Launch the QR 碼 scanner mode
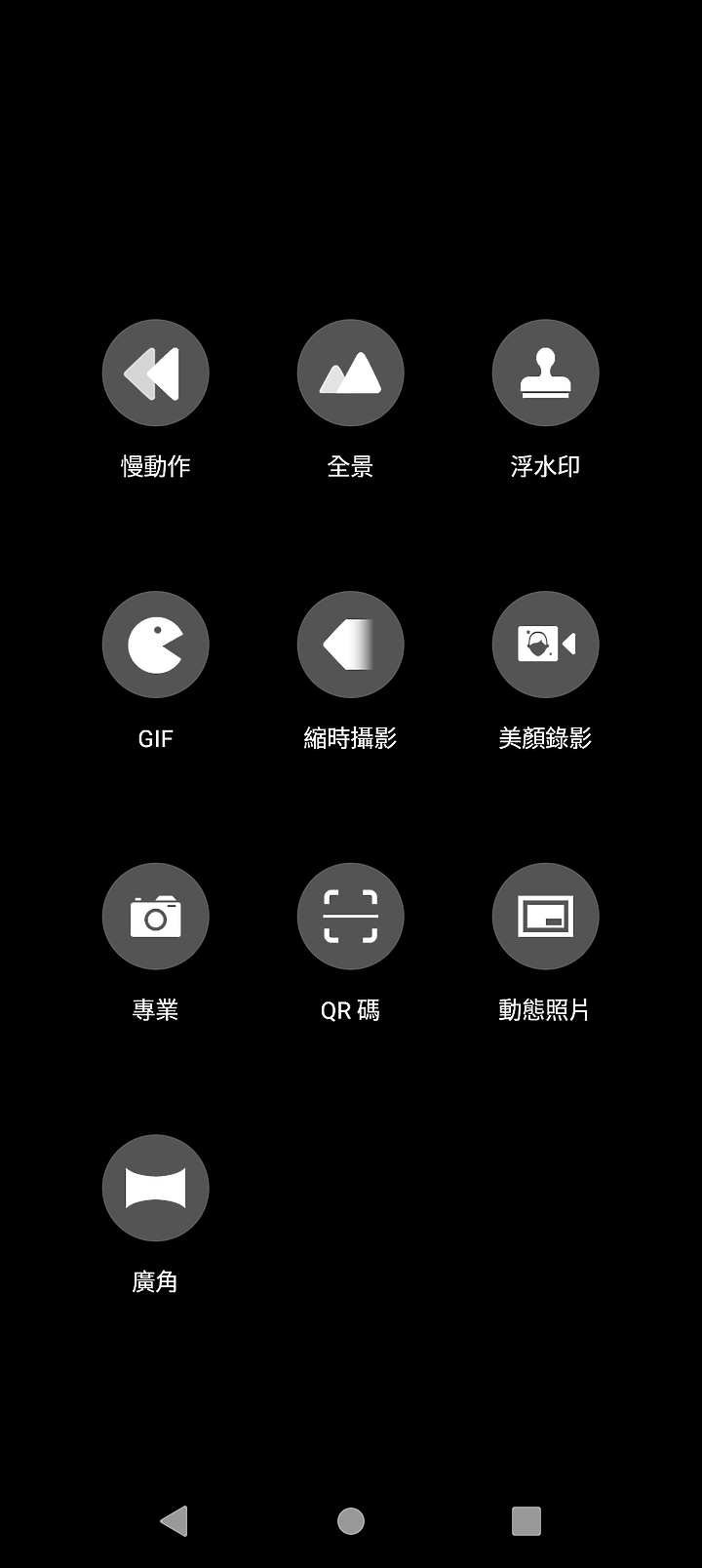 coord(350,917)
